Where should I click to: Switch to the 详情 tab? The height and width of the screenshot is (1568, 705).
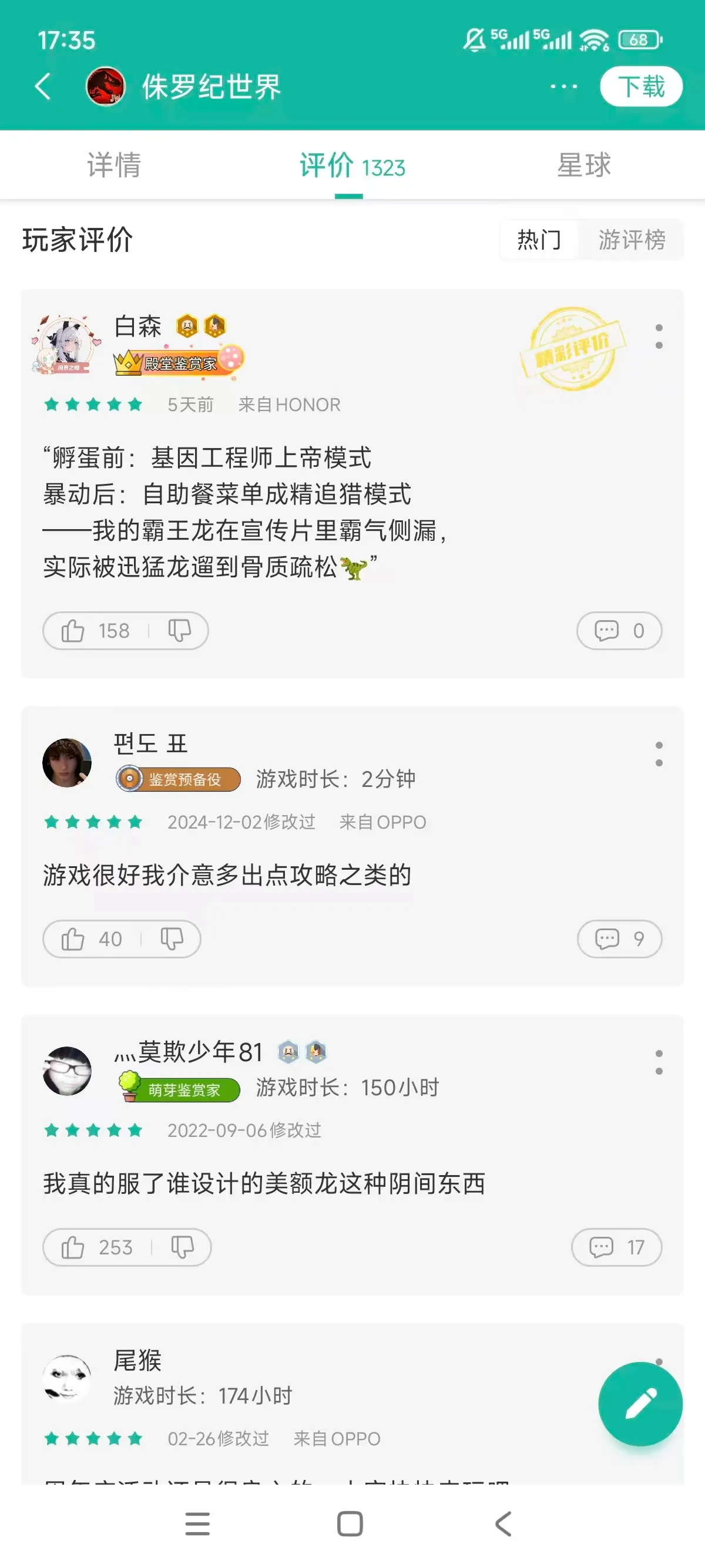pyautogui.click(x=114, y=165)
